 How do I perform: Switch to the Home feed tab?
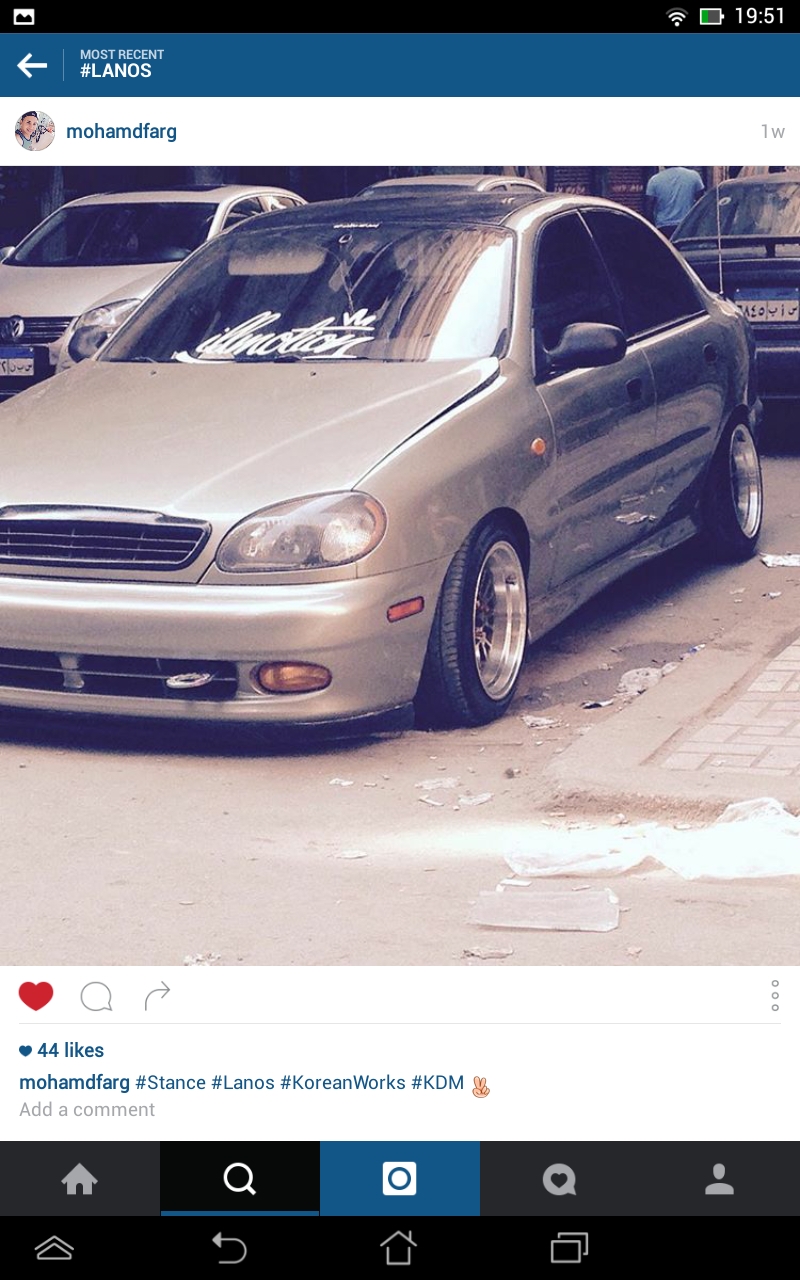point(80,1180)
